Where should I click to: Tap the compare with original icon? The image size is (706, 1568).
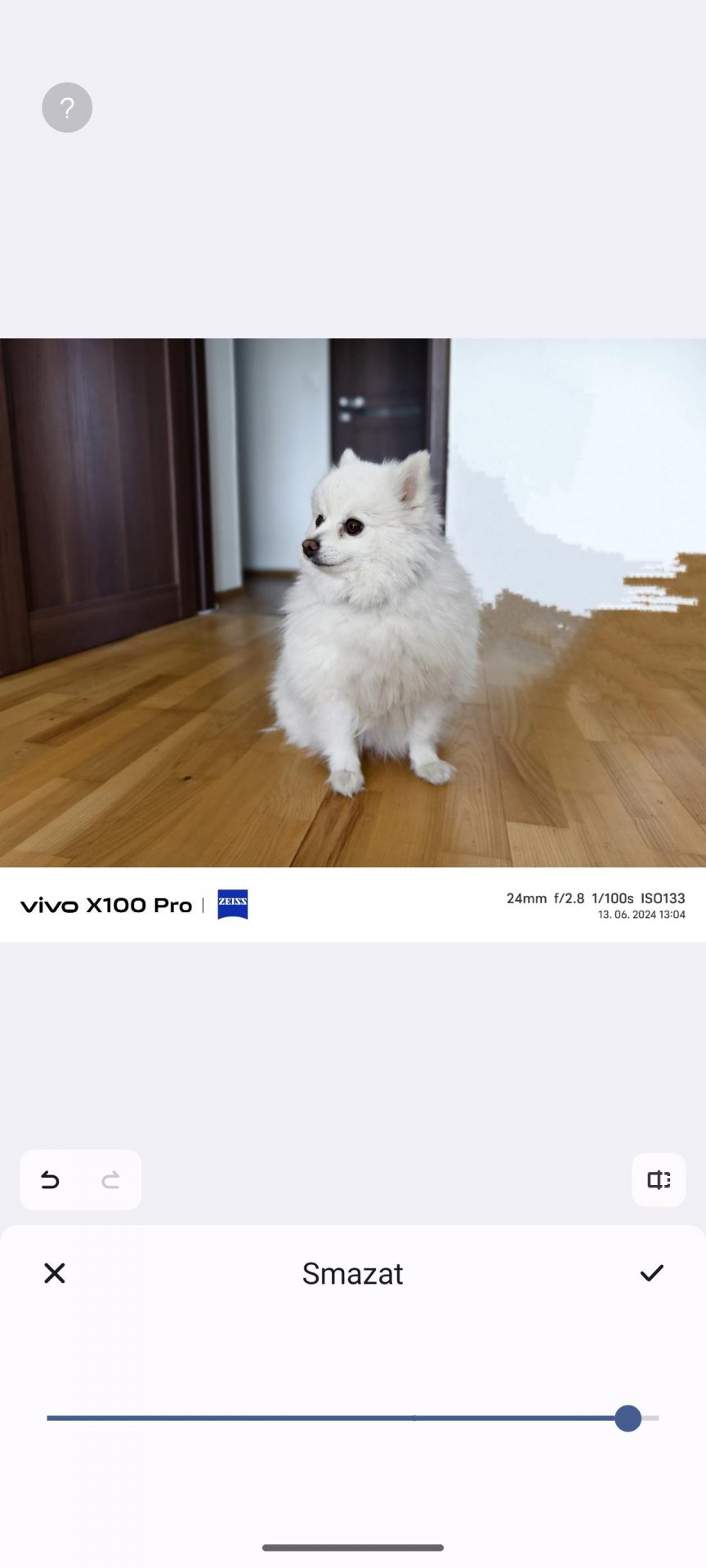(x=659, y=1179)
